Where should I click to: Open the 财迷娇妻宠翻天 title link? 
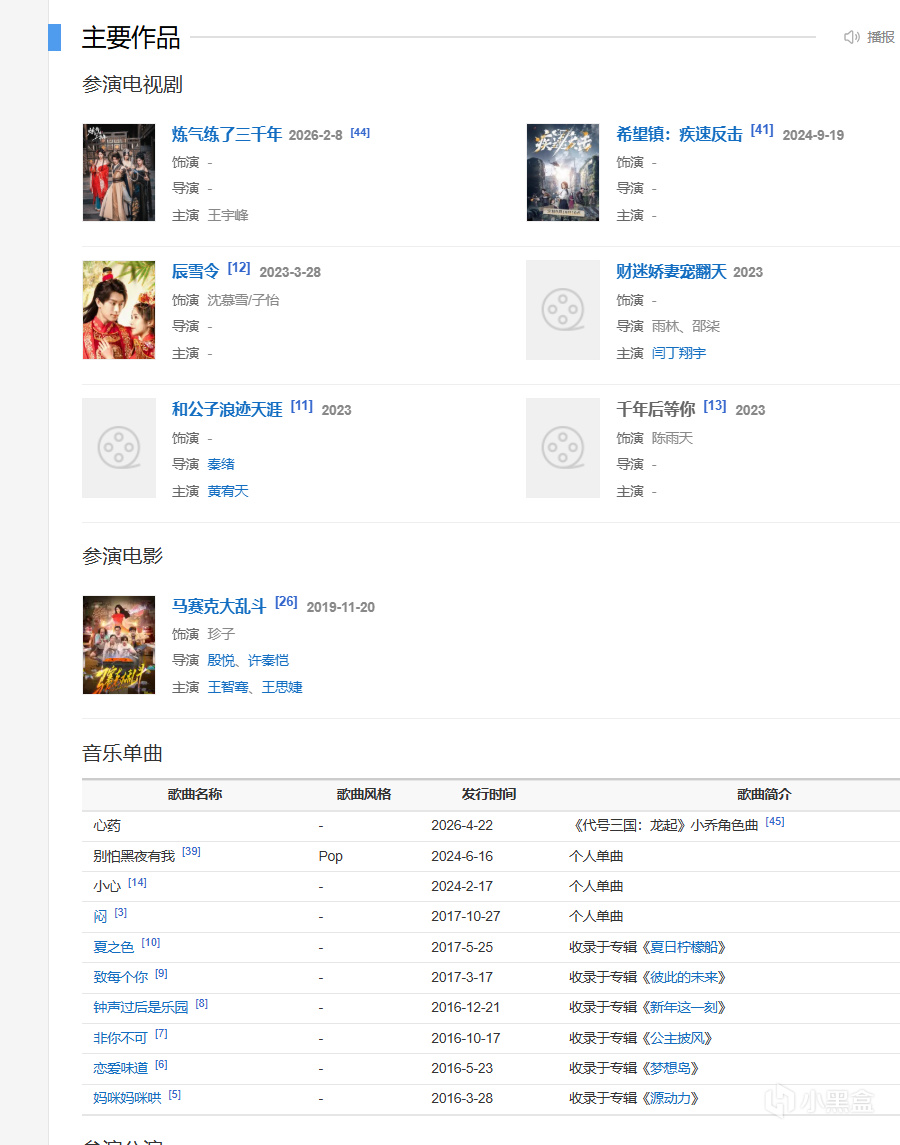coord(671,272)
